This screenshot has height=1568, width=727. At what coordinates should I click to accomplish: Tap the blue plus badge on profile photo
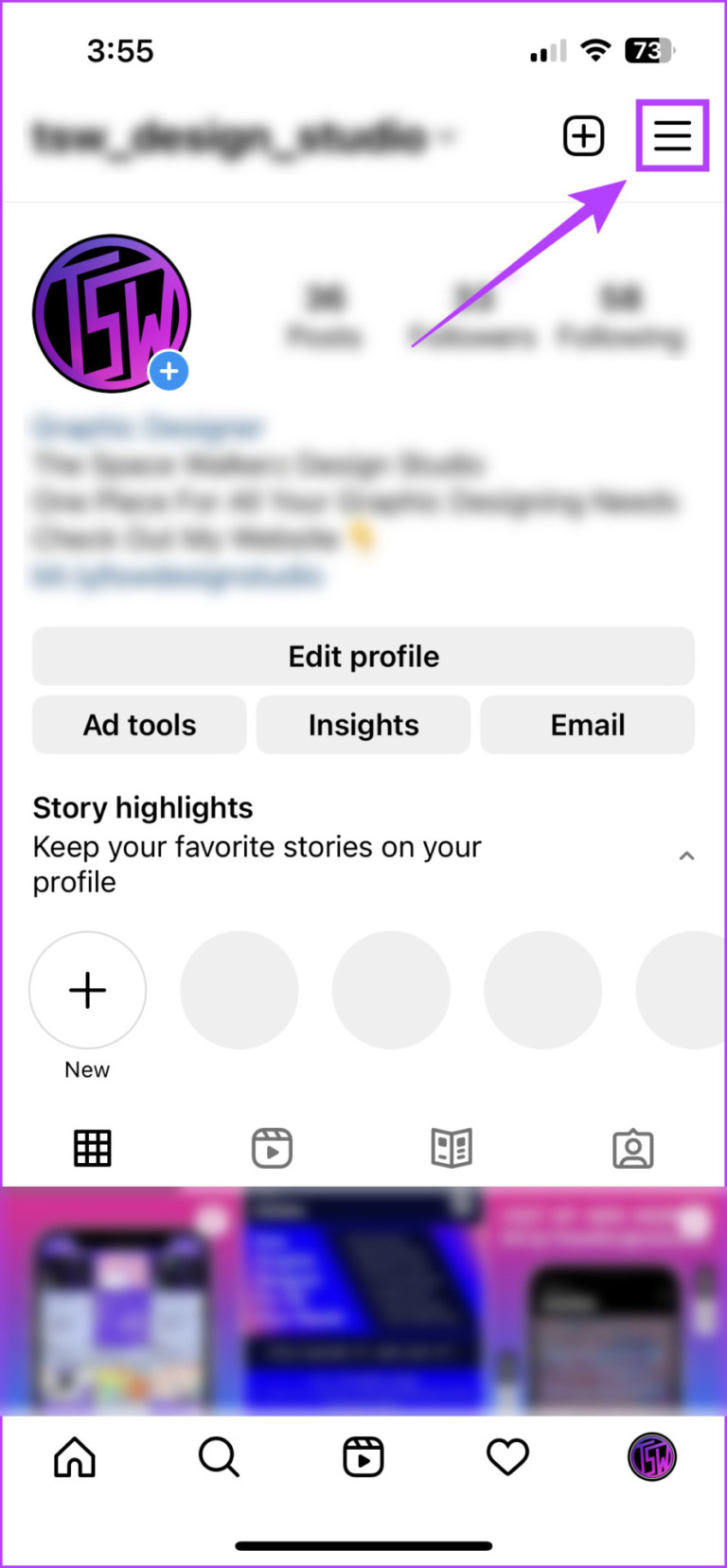169,371
